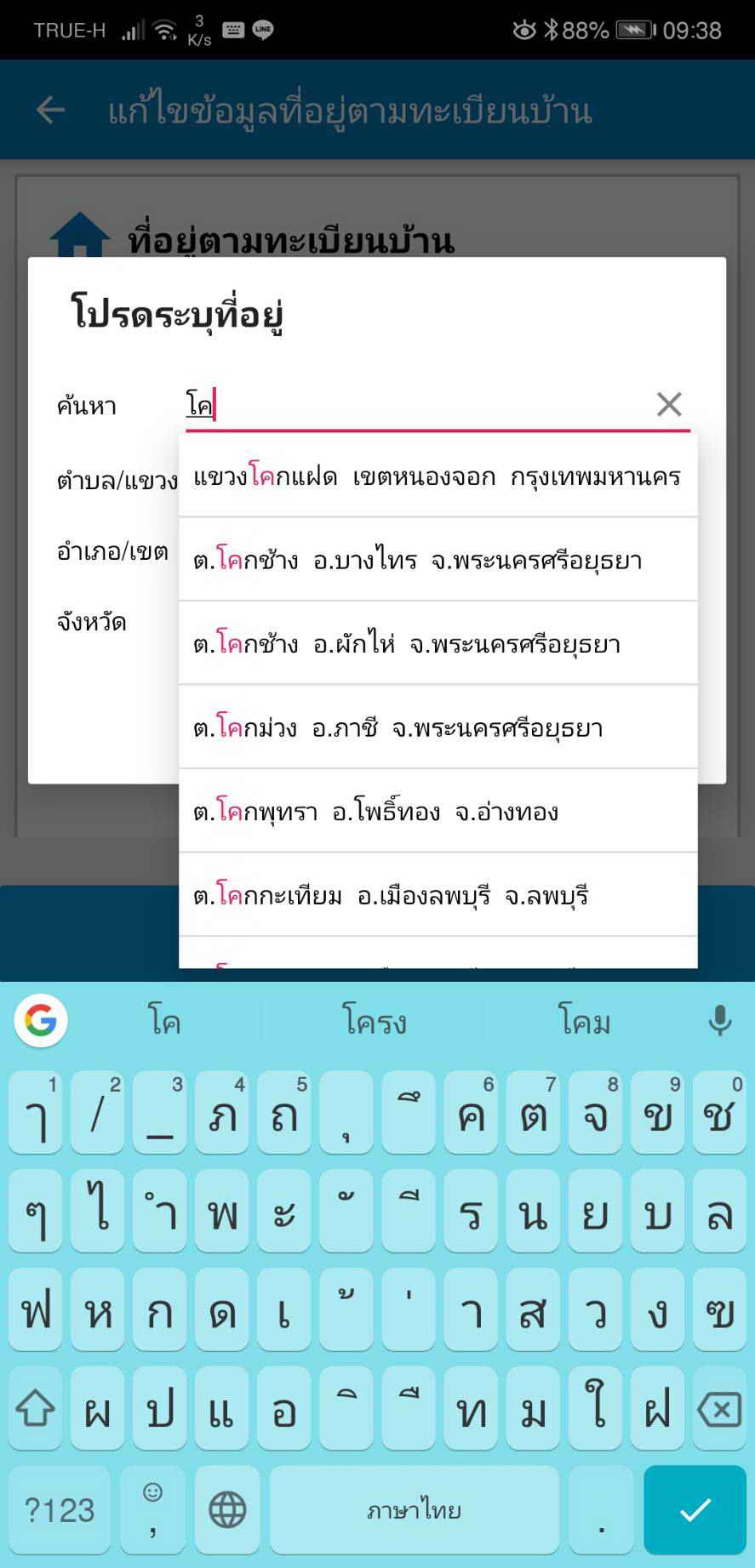Pick keyboard suggestion โครง
Image resolution: width=755 pixels, height=1568 pixels.
click(x=375, y=1020)
